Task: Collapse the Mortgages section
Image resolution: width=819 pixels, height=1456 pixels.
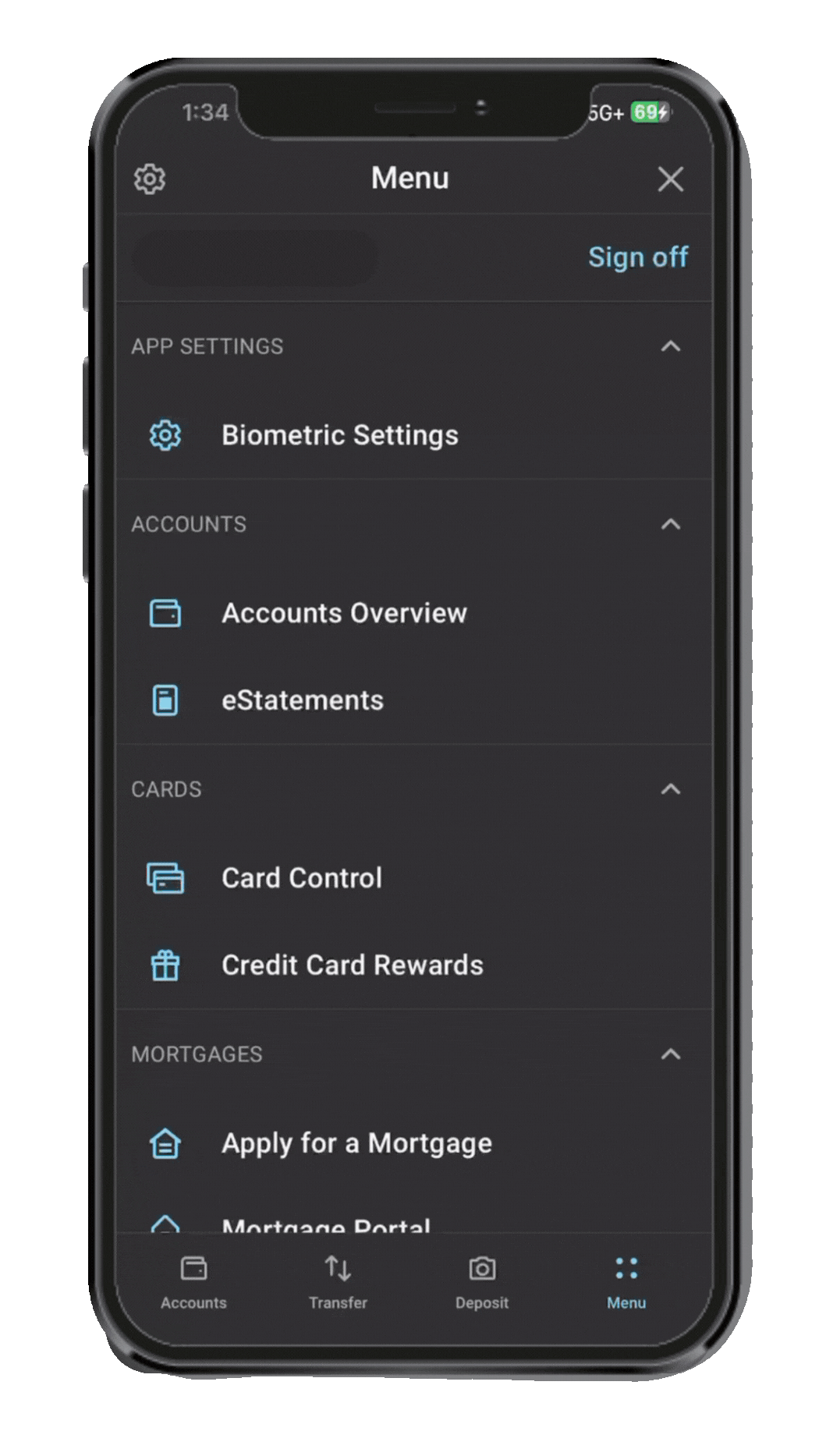Action: pos(671,1054)
